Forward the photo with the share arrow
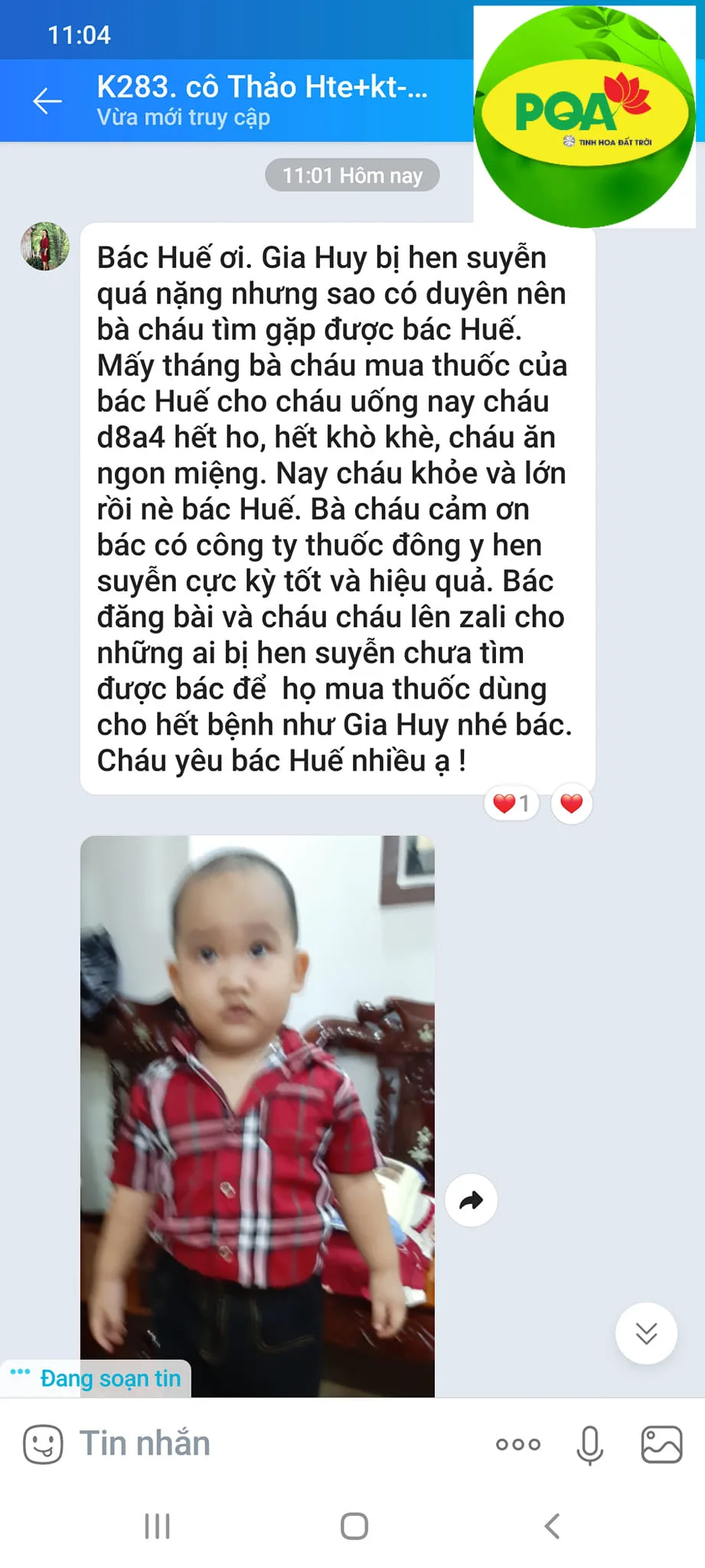Viewport: 705px width, 1568px height. [471, 1200]
